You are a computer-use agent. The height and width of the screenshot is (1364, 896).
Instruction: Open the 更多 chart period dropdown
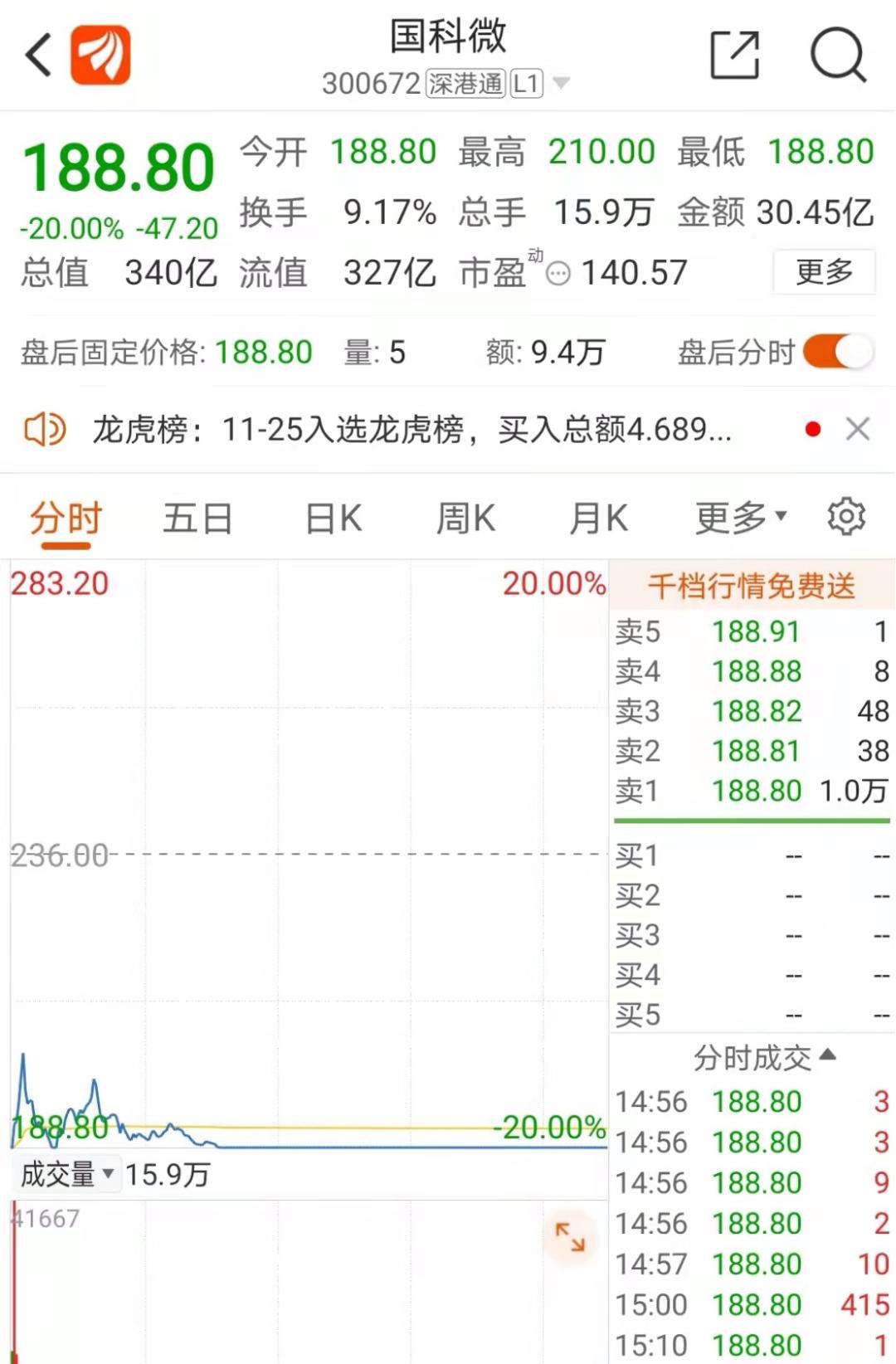(x=740, y=518)
